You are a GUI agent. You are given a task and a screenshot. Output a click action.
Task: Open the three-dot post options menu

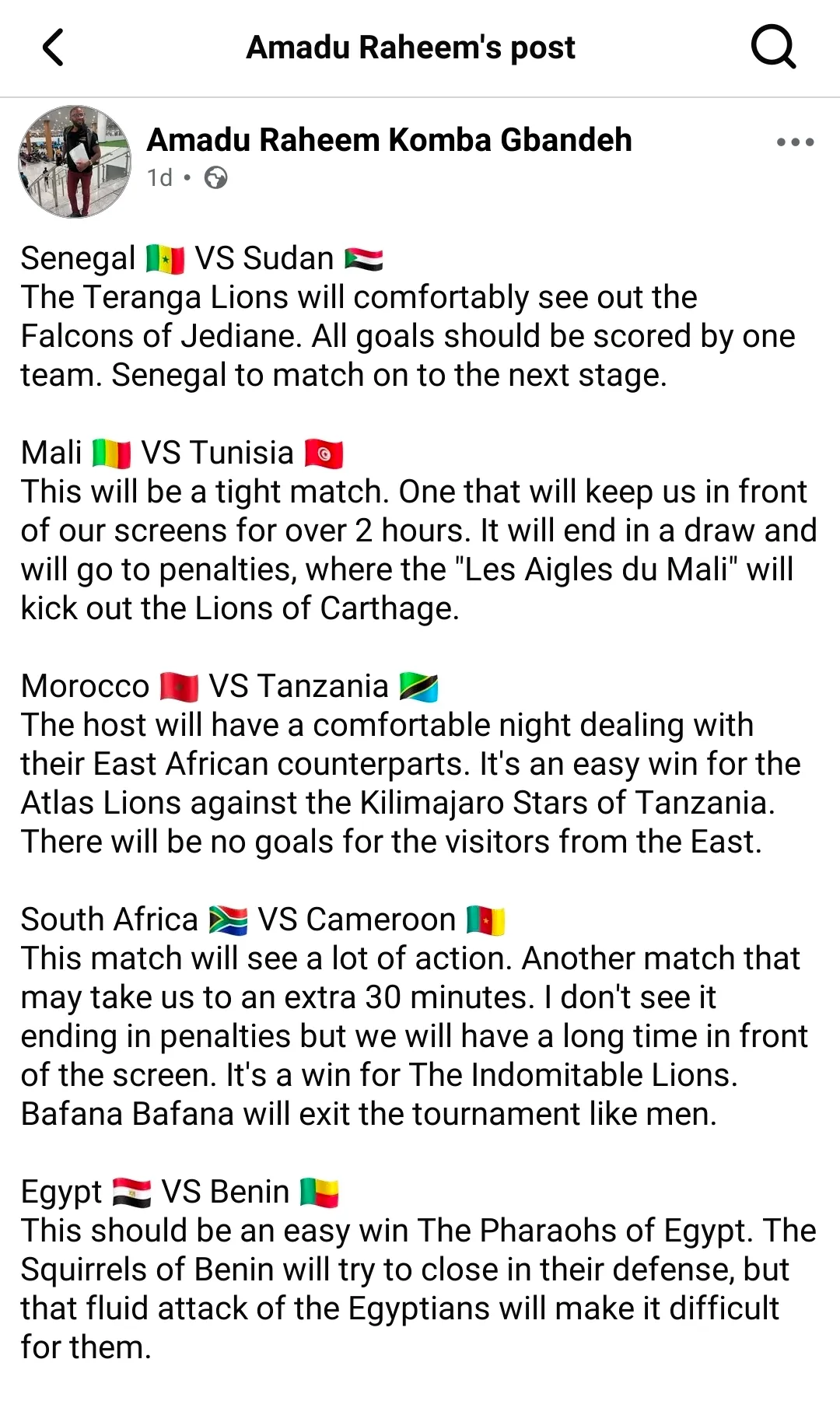click(795, 142)
